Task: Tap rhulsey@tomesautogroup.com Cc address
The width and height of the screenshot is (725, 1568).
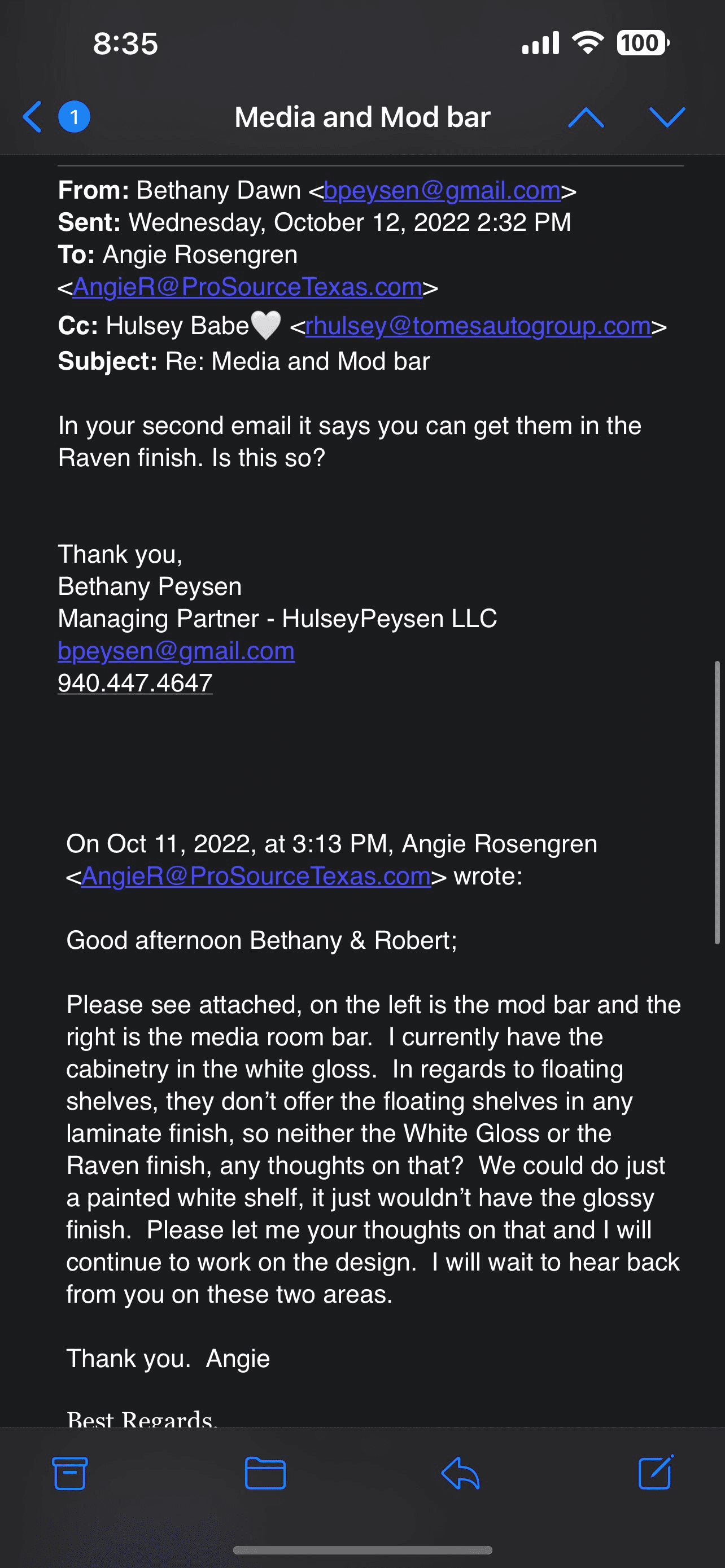Action: tap(478, 327)
